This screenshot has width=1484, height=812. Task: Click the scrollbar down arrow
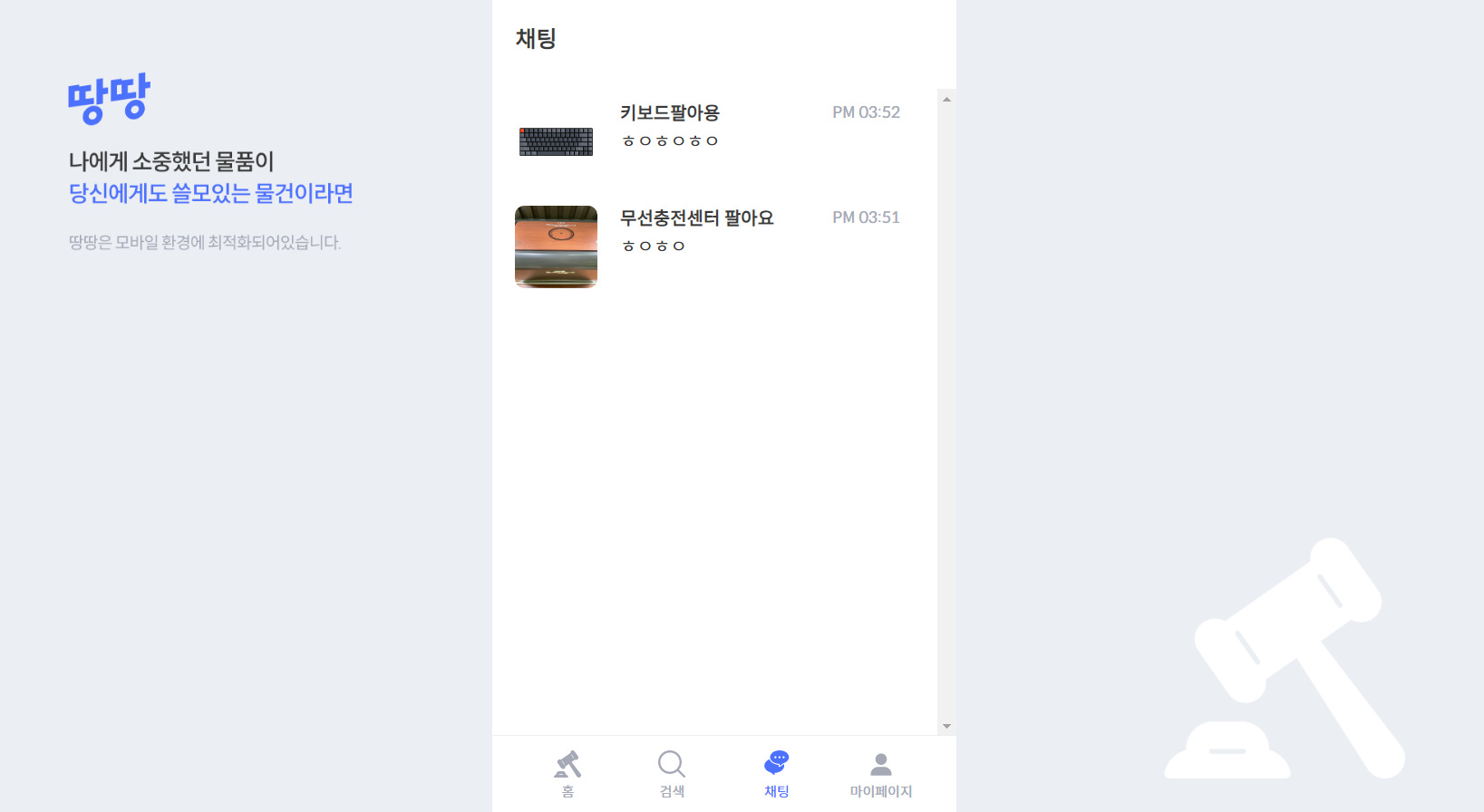946,726
